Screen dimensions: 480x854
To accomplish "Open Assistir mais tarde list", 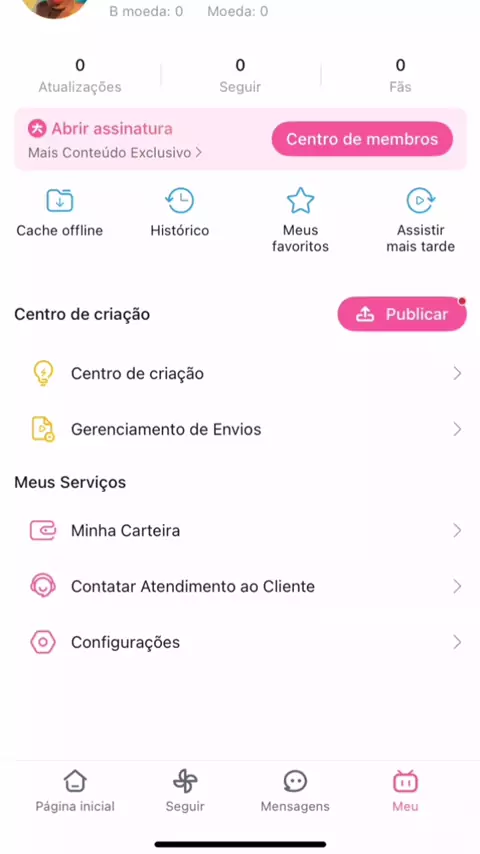I will (421, 221).
